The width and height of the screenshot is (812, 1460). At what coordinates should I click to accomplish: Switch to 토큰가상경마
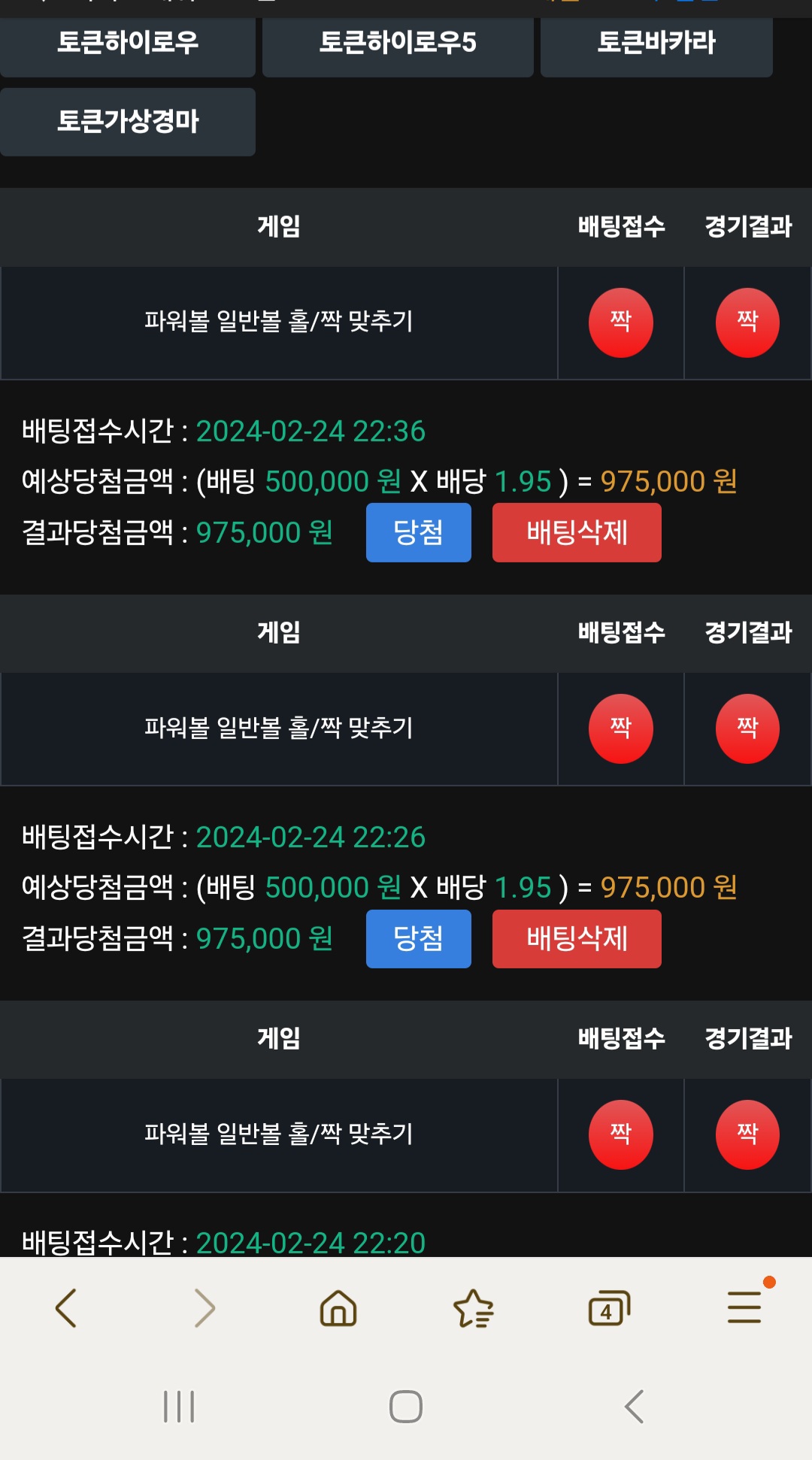click(128, 122)
